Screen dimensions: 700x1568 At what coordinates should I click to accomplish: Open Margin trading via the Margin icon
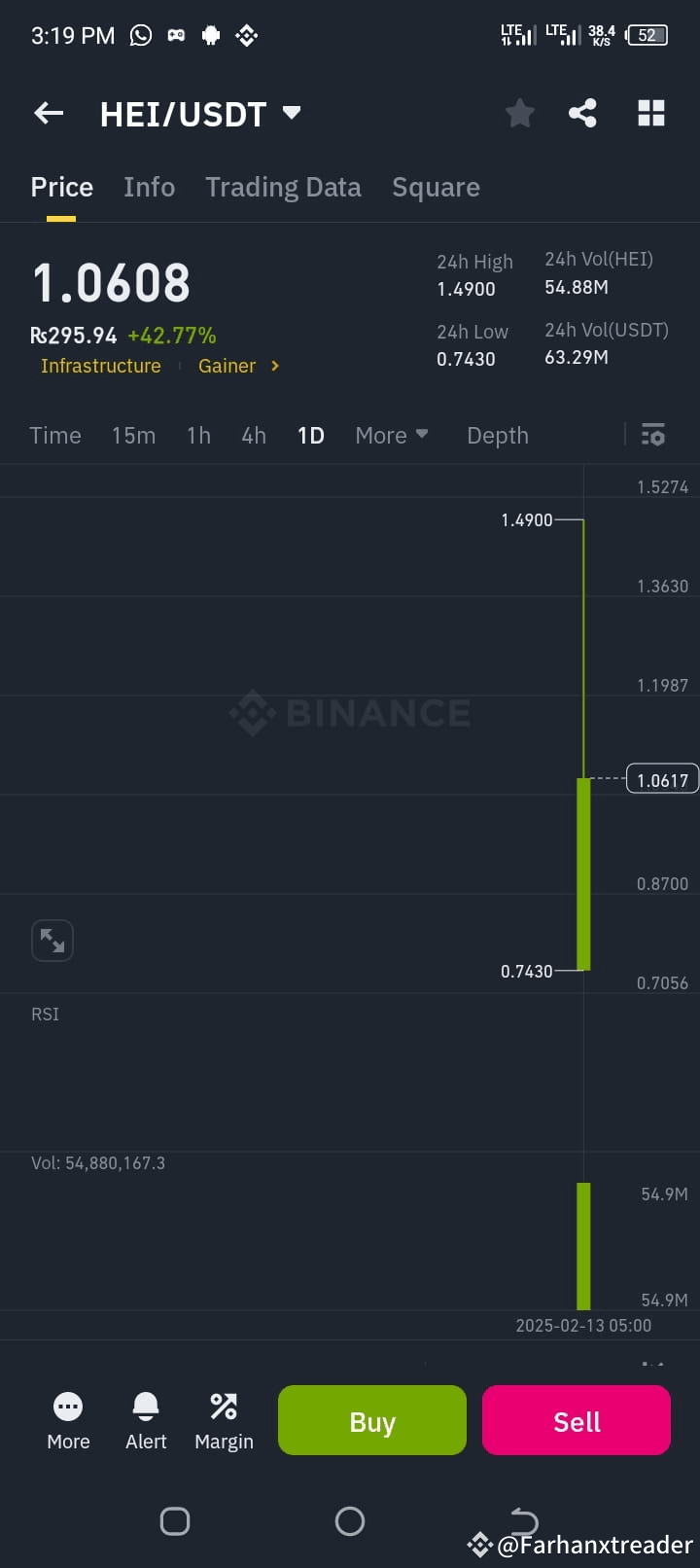click(x=224, y=1420)
